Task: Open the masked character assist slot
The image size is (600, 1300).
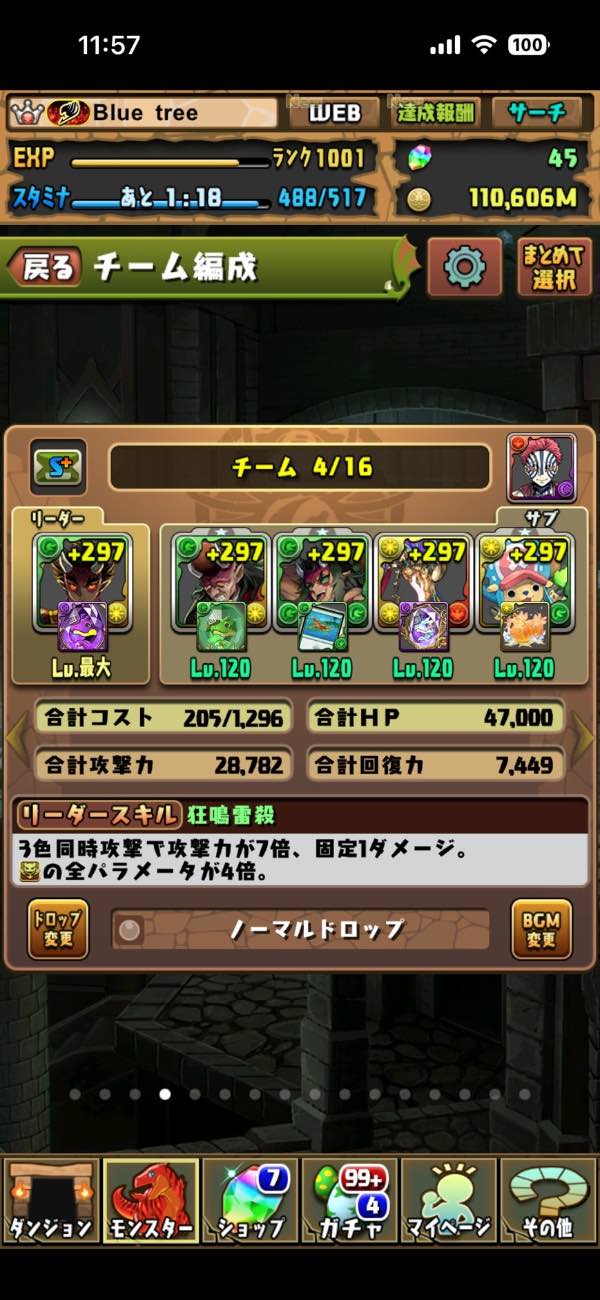Action: (542, 467)
